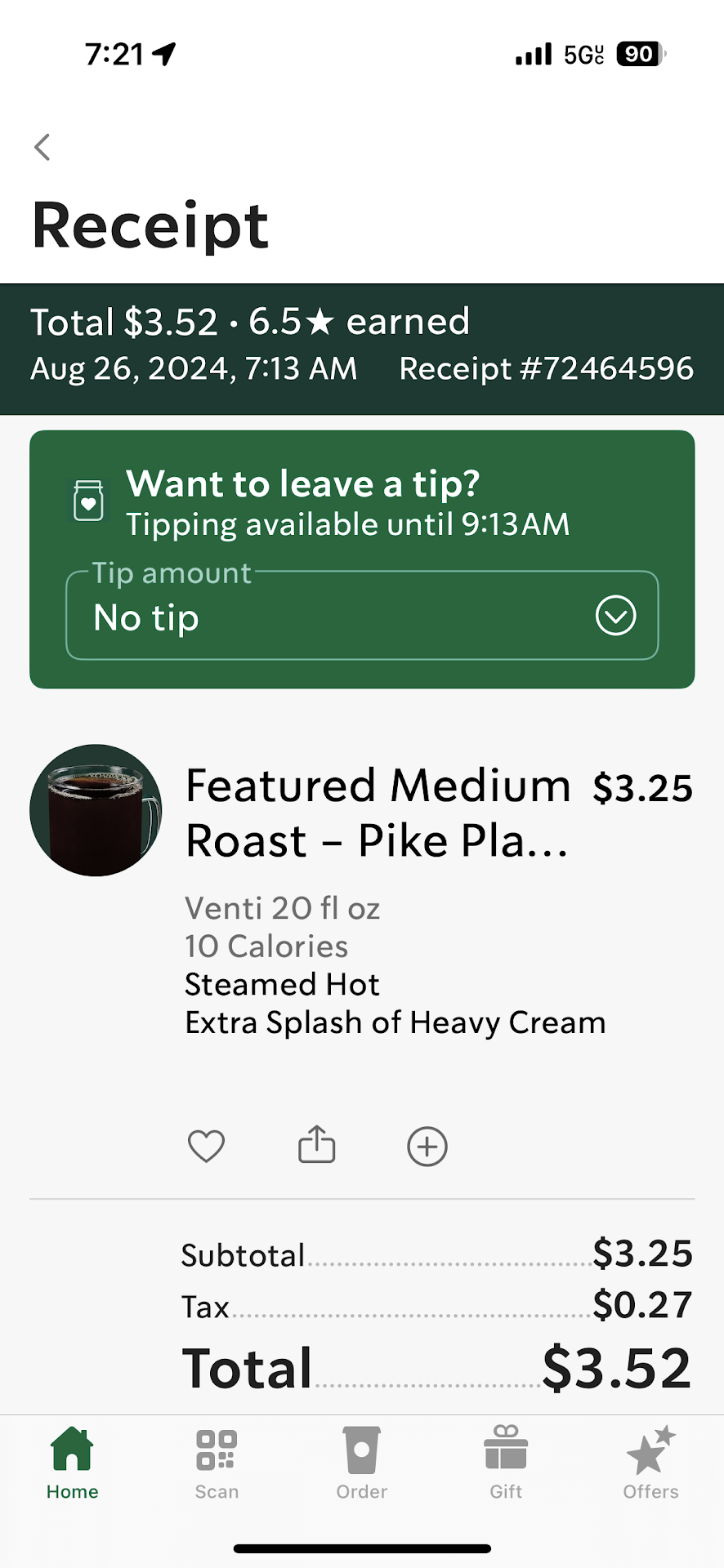Switch to the Home tab
Screen dimensions: 724x1568
pyautogui.click(x=72, y=1462)
